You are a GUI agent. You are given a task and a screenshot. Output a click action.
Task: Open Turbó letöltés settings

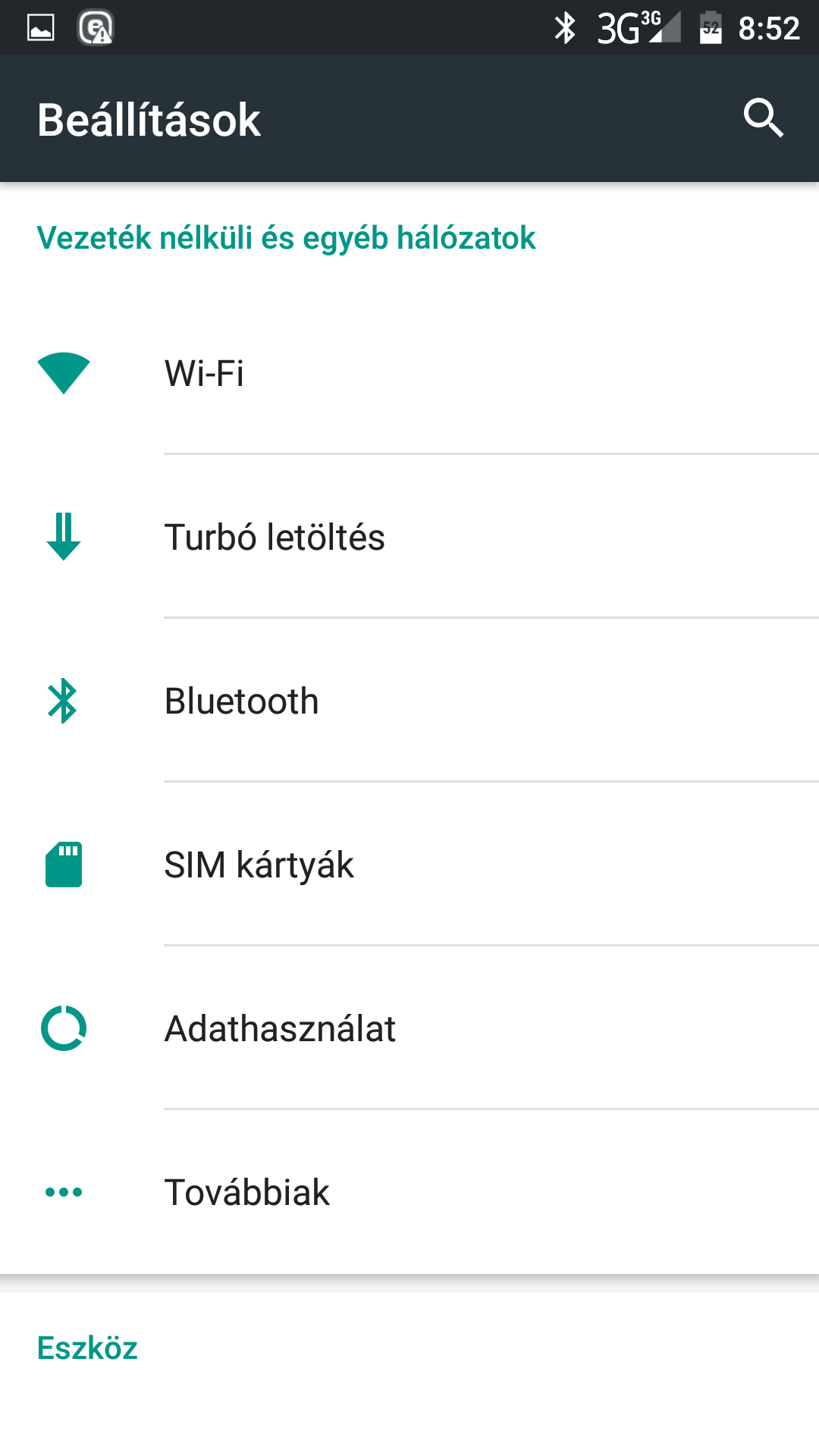[x=409, y=537]
